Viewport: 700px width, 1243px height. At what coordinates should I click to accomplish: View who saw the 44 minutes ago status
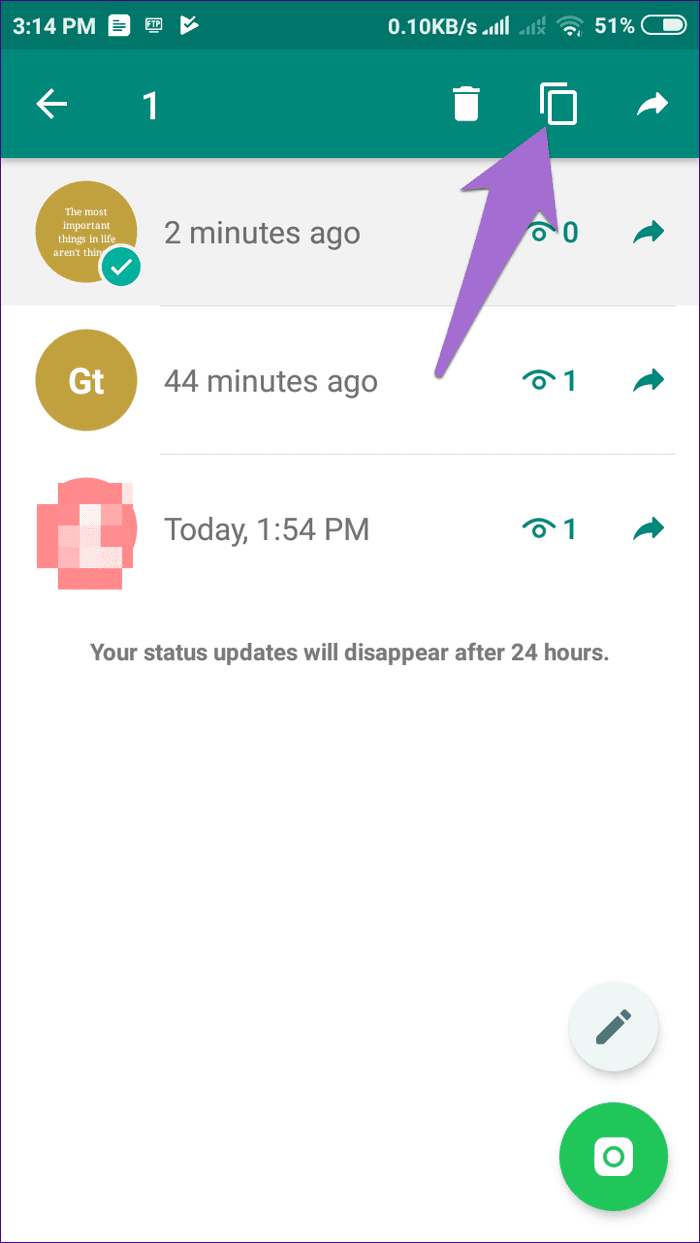tap(550, 381)
